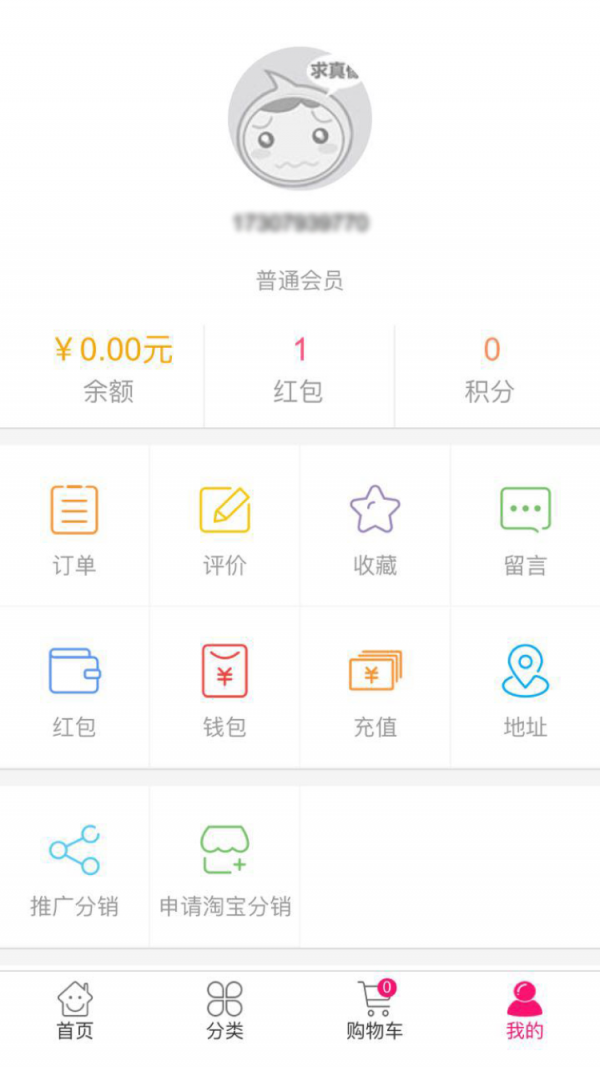This screenshot has height=1067, width=600.
Task: Switch to the 分类 categories tab
Action: [225, 1010]
